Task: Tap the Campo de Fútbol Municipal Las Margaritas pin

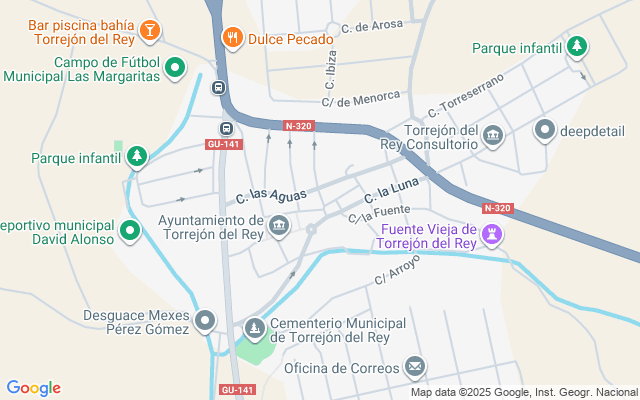Action: [x=175, y=68]
